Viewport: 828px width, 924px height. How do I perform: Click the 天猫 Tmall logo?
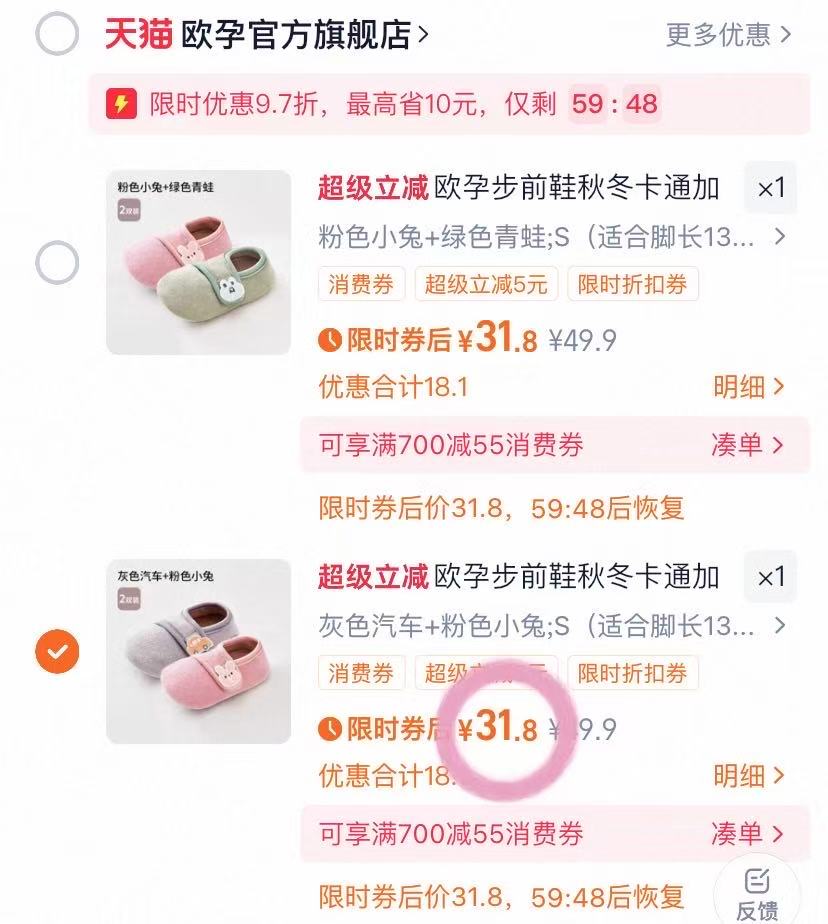[136, 31]
